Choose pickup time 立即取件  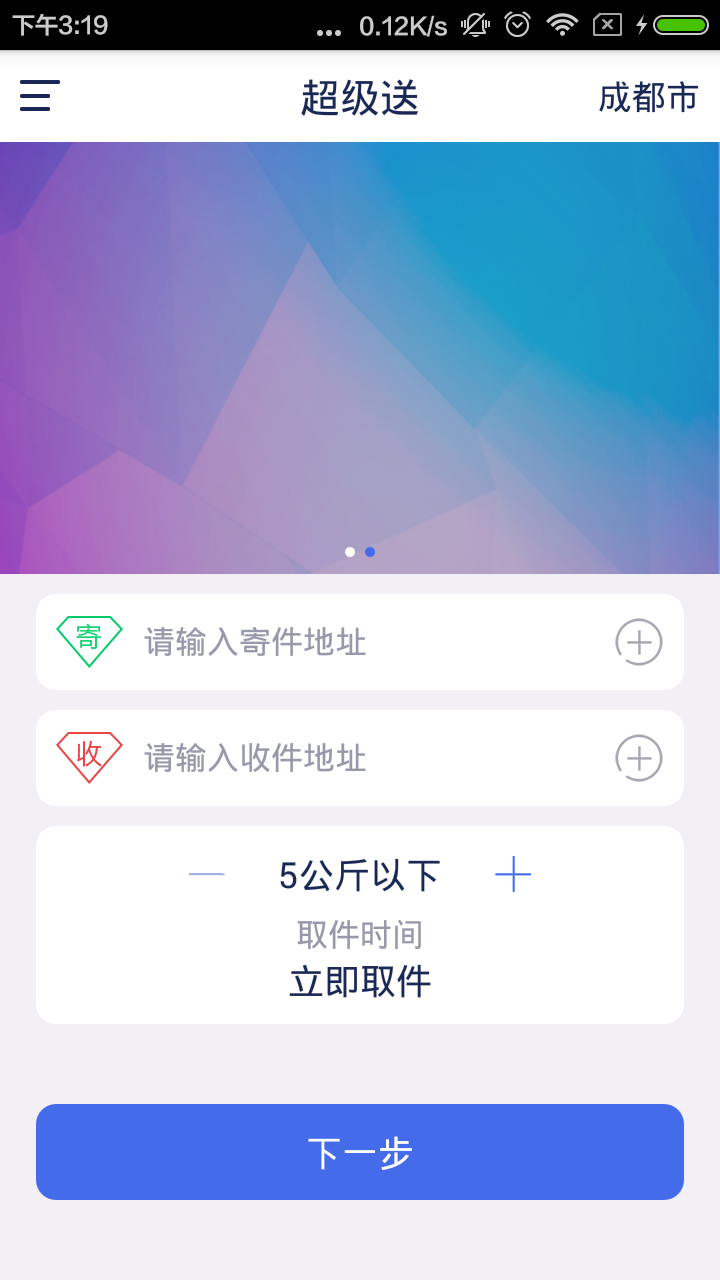(360, 982)
